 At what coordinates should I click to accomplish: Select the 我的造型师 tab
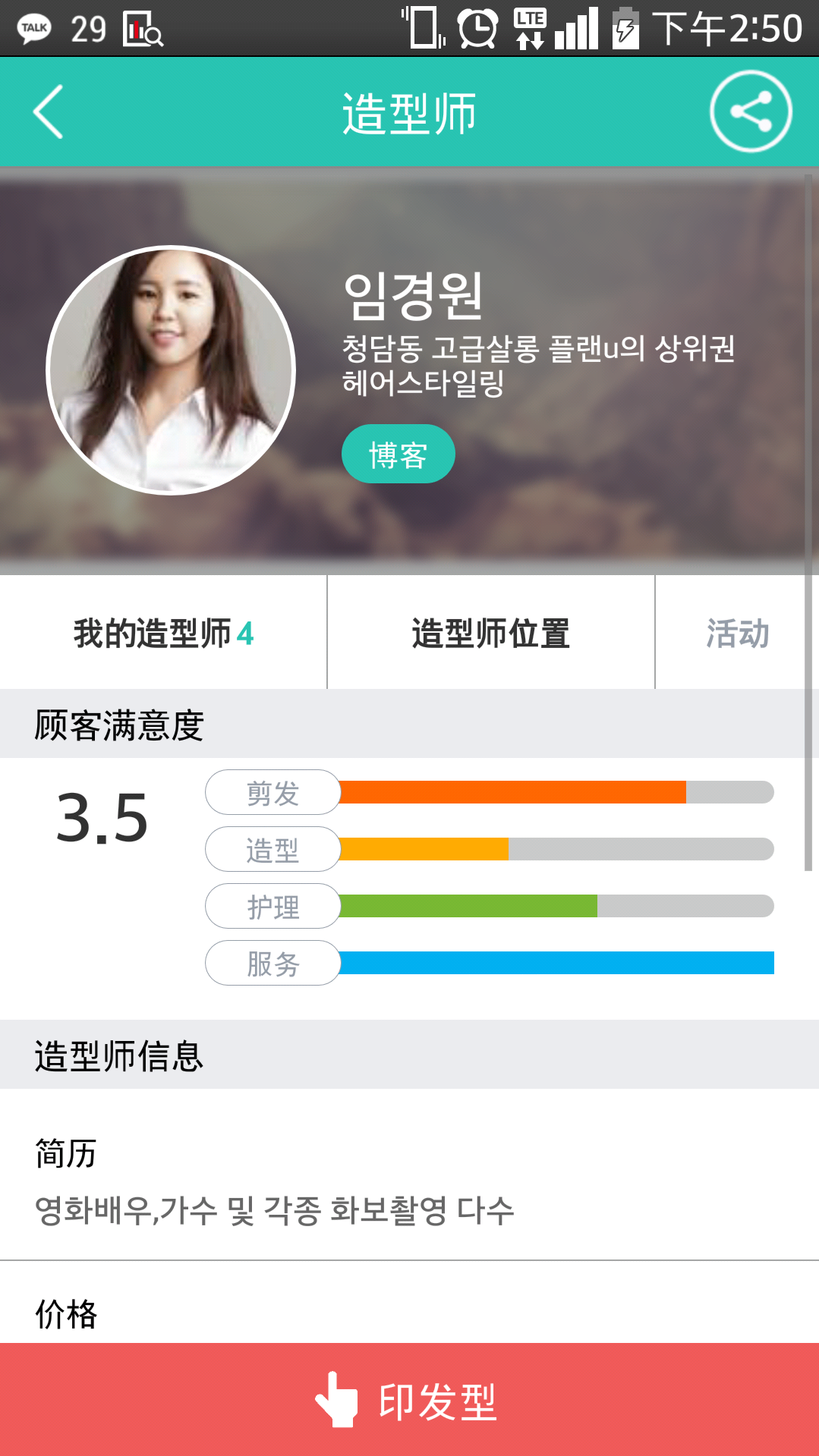[163, 633]
